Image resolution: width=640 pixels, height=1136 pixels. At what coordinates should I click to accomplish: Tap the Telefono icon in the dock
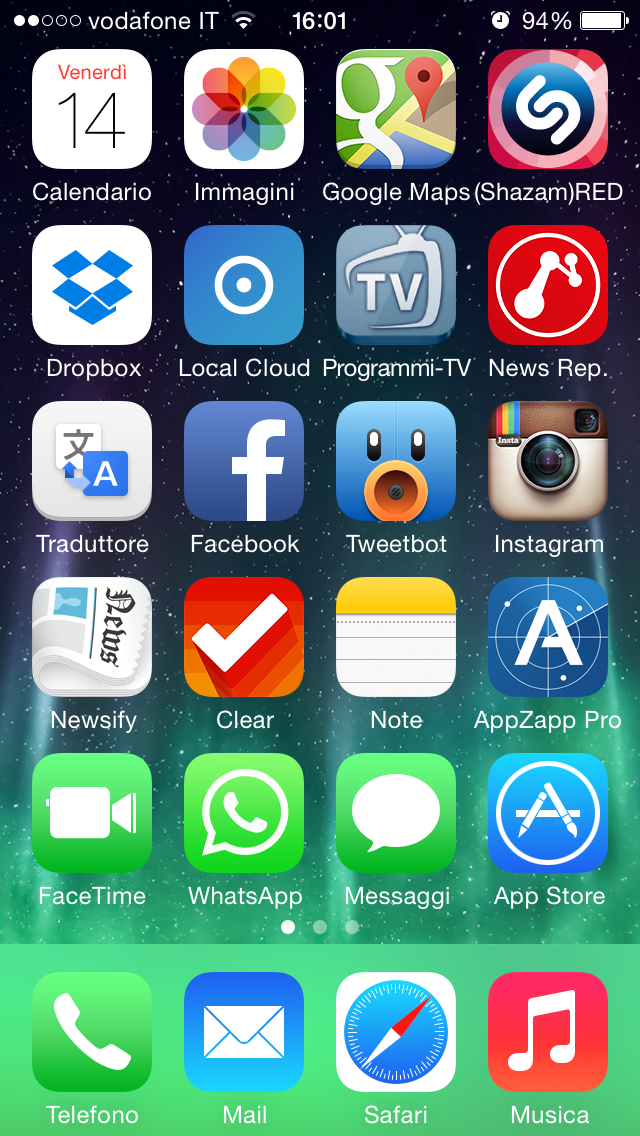point(92,1032)
